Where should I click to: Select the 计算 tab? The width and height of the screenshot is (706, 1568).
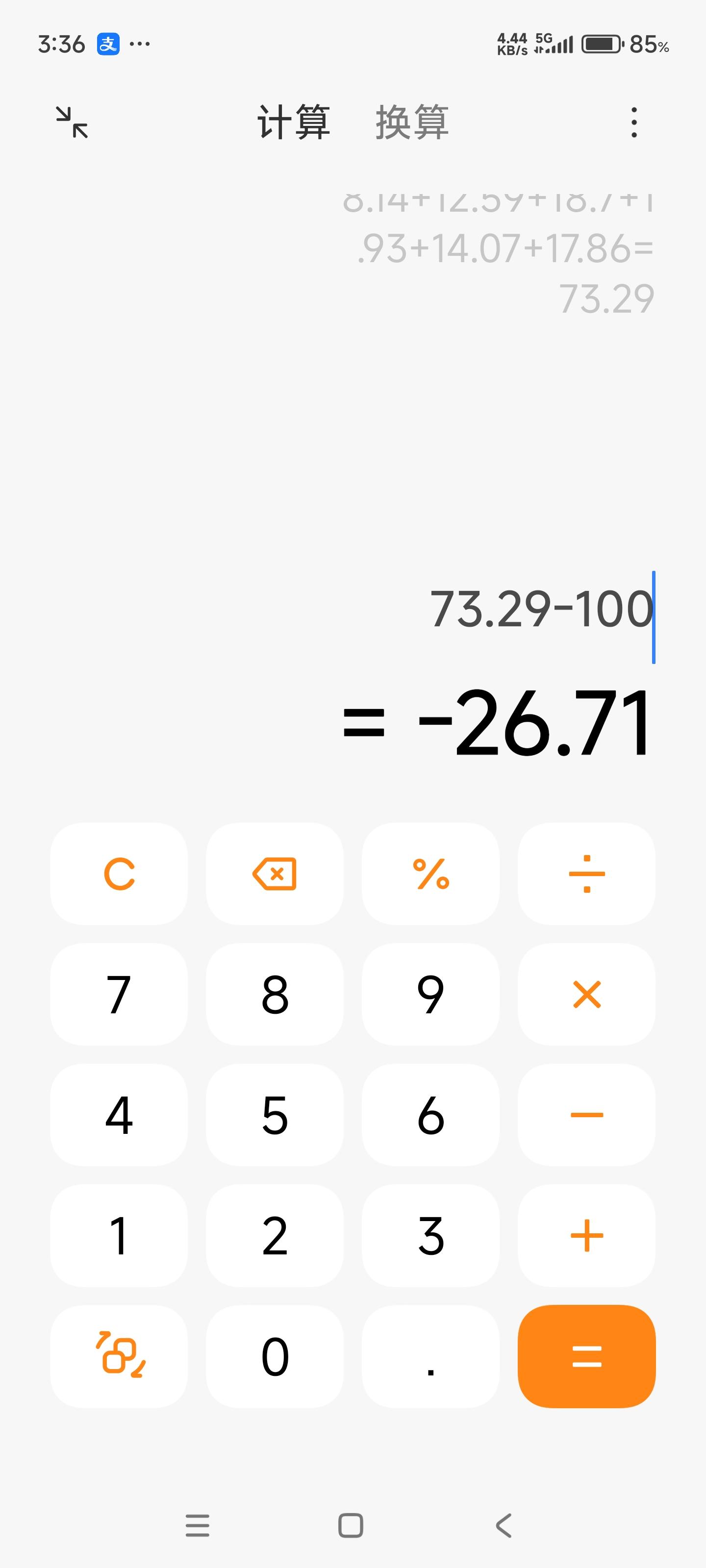coord(294,122)
